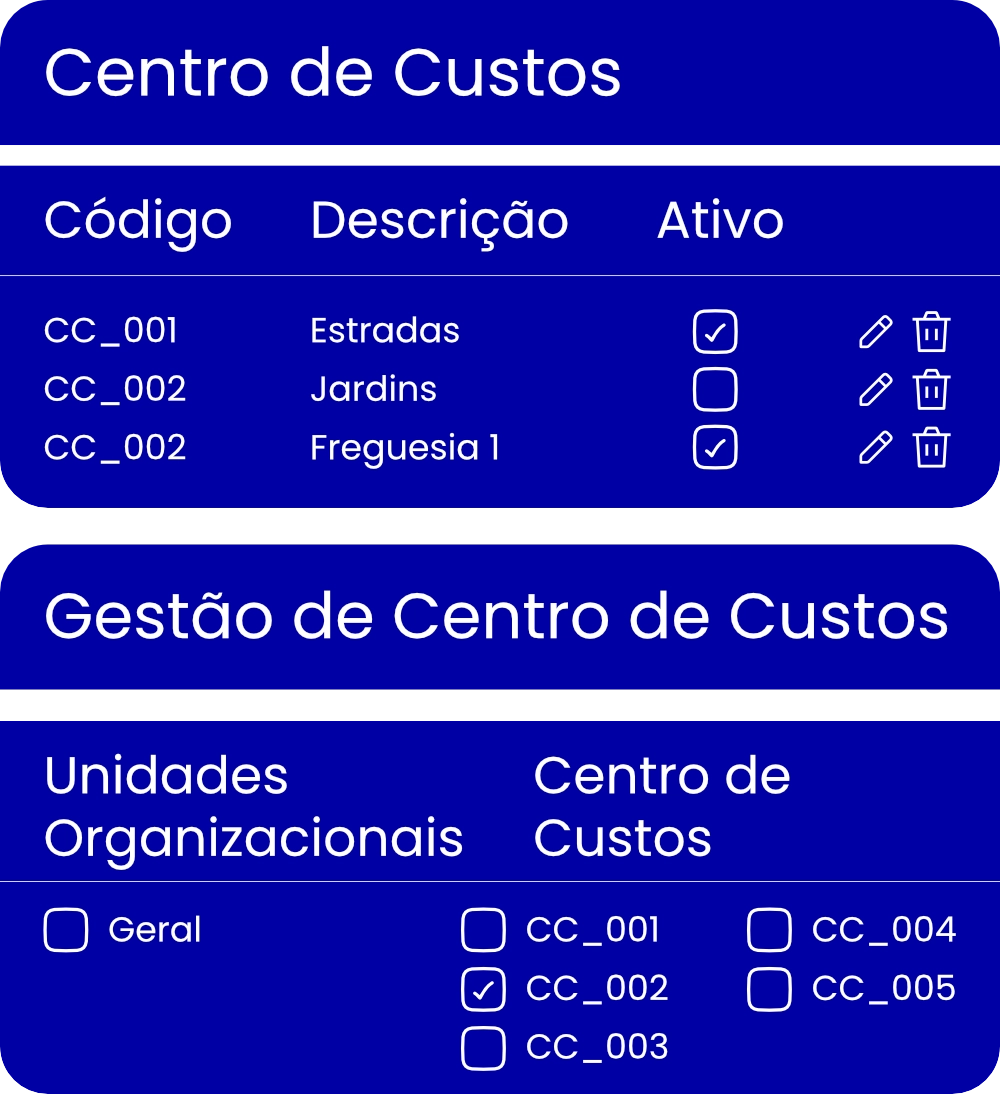Click the trash icon for Freguesia 1
Viewport: 1000px width, 1094px height.
[930, 447]
